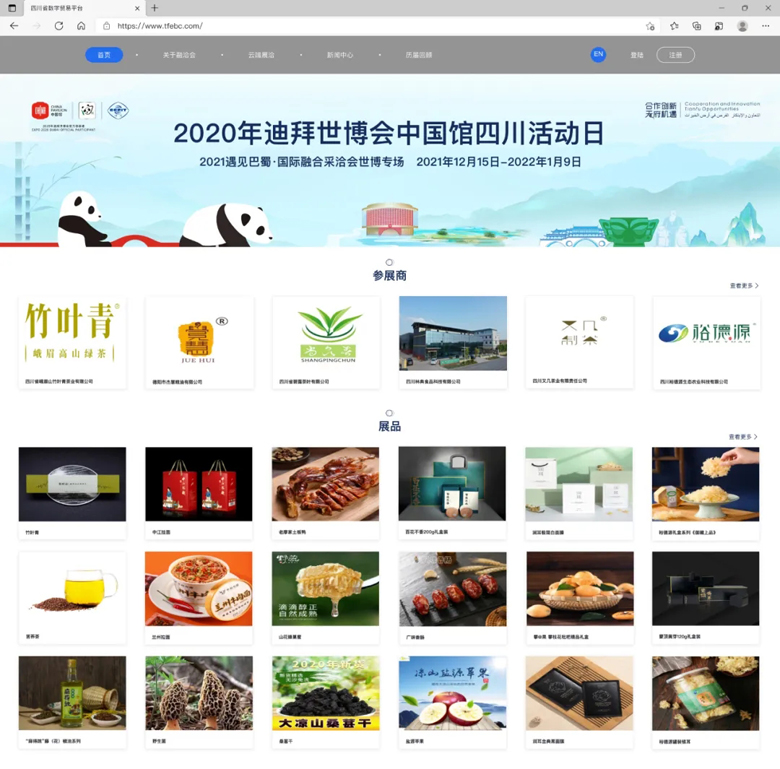
Task: Open the 裕德源 exhibitor card
Action: click(706, 342)
